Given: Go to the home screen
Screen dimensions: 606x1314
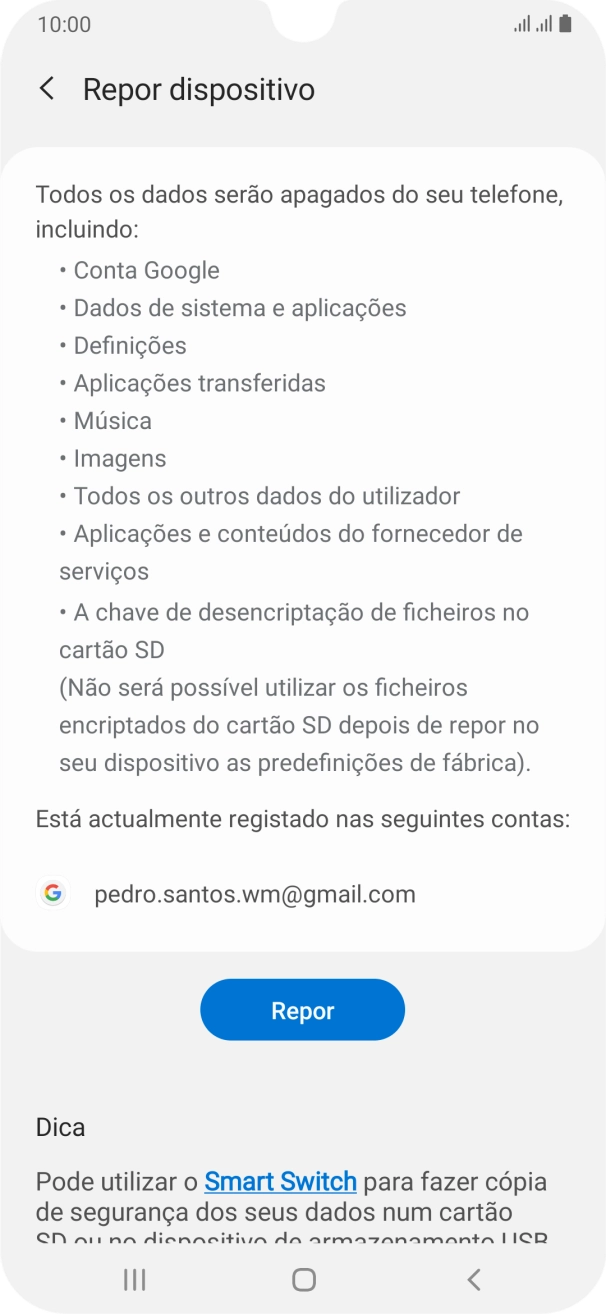Looking at the screenshot, I should (304, 1279).
